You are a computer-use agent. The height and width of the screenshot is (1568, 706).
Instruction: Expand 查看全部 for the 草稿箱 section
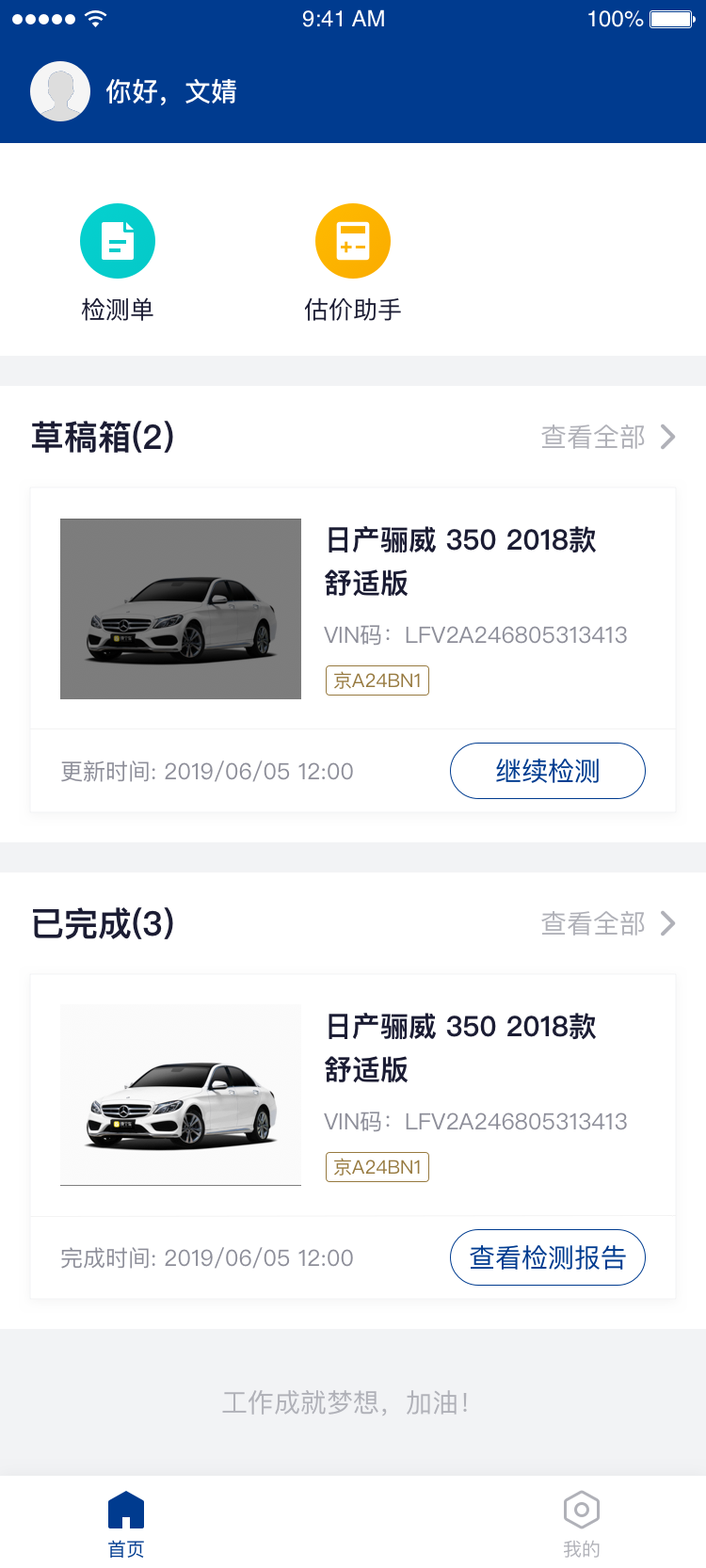tap(593, 437)
